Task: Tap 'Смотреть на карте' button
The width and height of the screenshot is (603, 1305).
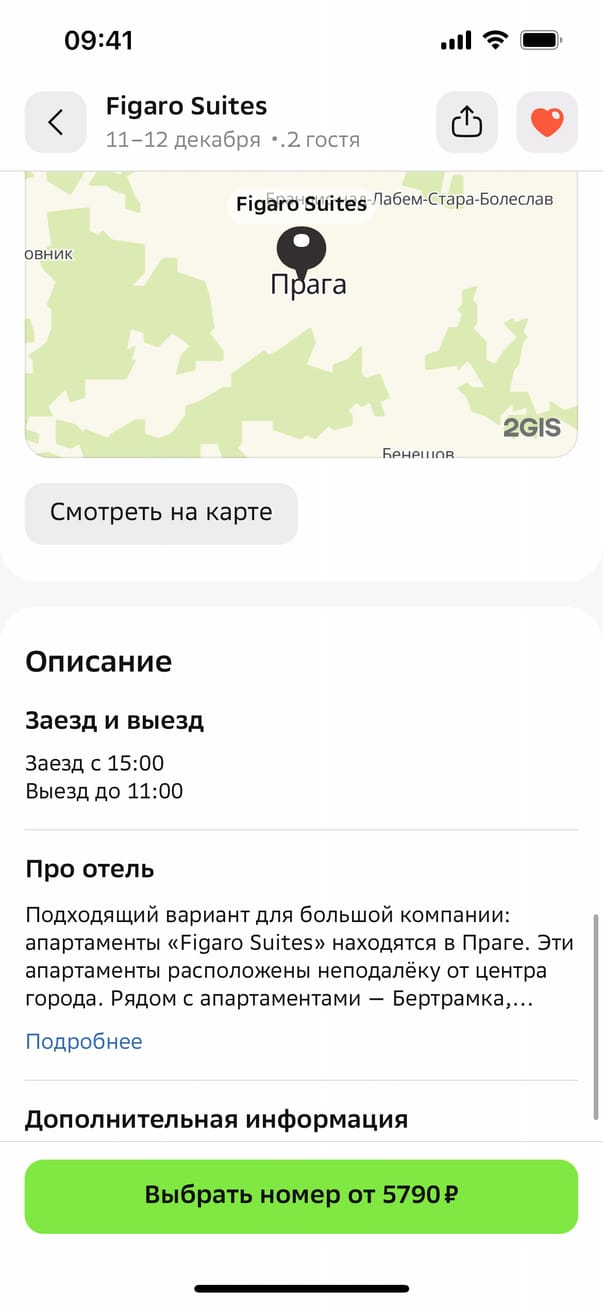Action: click(161, 513)
